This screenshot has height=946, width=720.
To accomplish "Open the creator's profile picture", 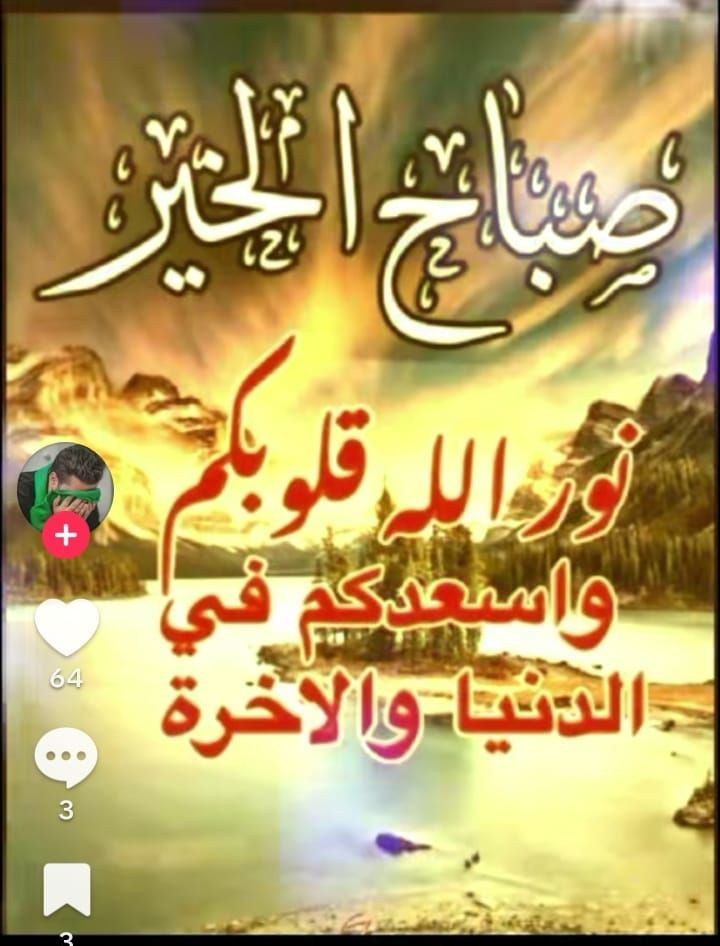I will tap(65, 487).
